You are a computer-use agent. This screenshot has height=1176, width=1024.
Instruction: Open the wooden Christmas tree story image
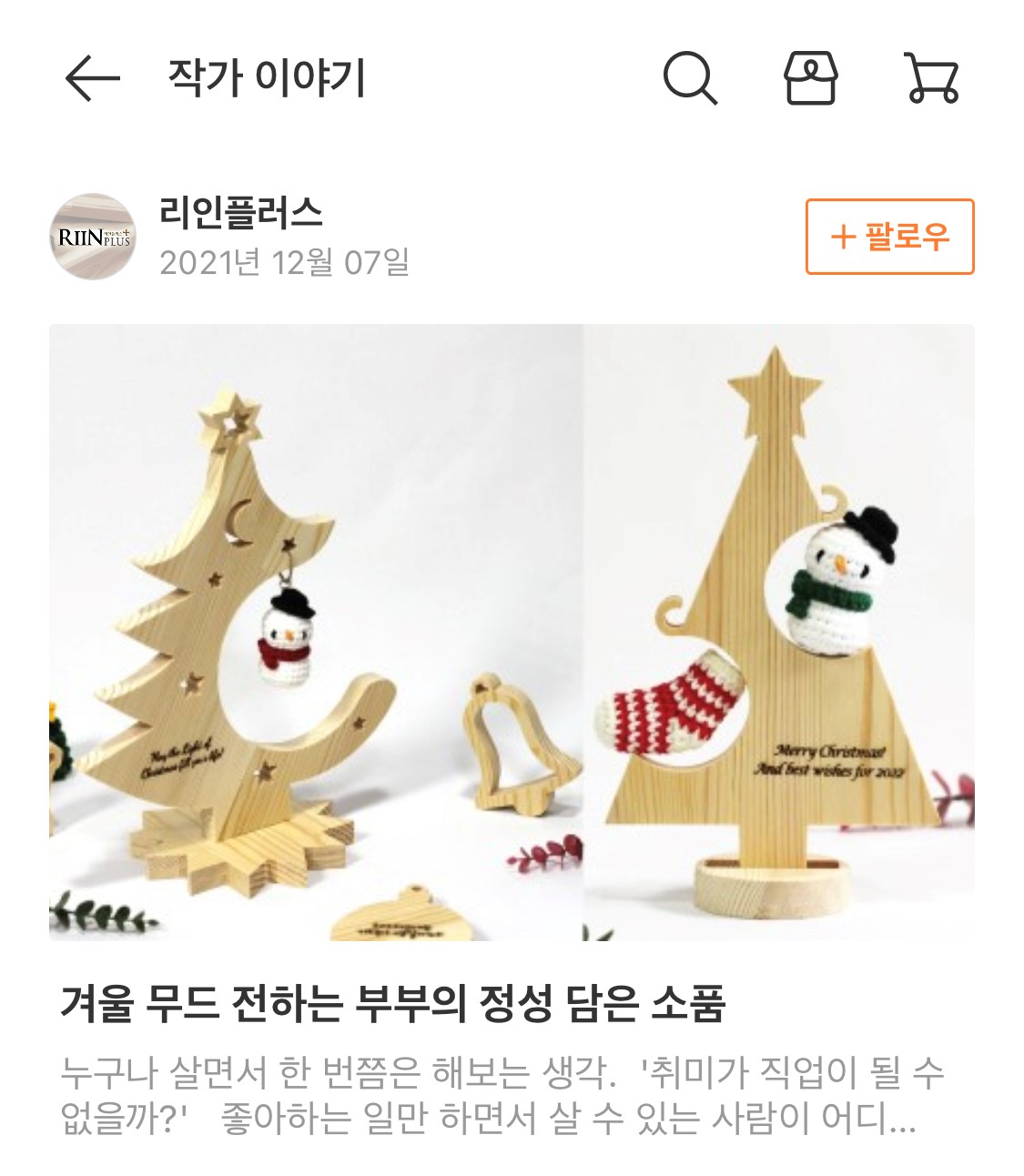(x=512, y=632)
